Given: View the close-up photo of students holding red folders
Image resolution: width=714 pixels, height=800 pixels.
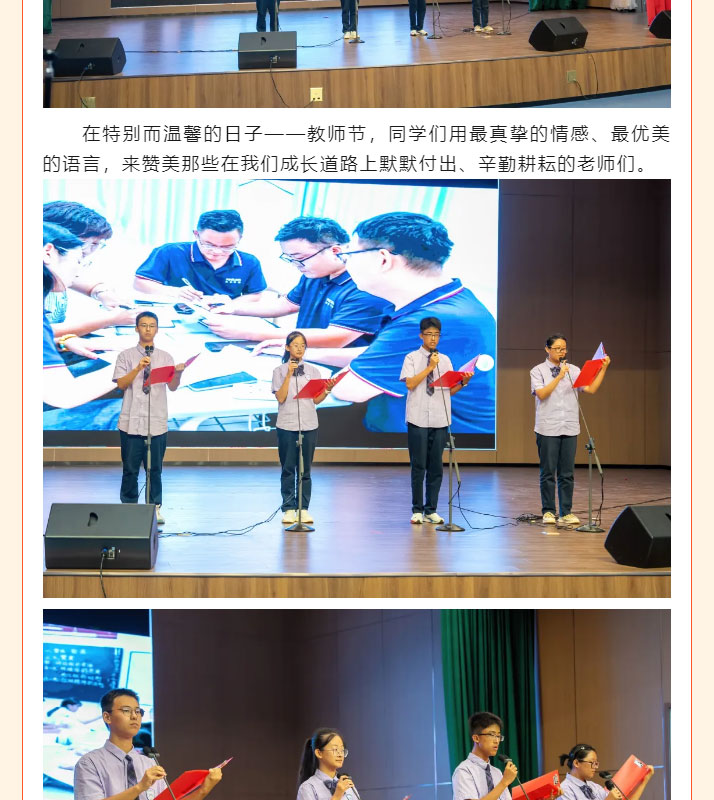Looking at the screenshot, I should [x=356, y=704].
